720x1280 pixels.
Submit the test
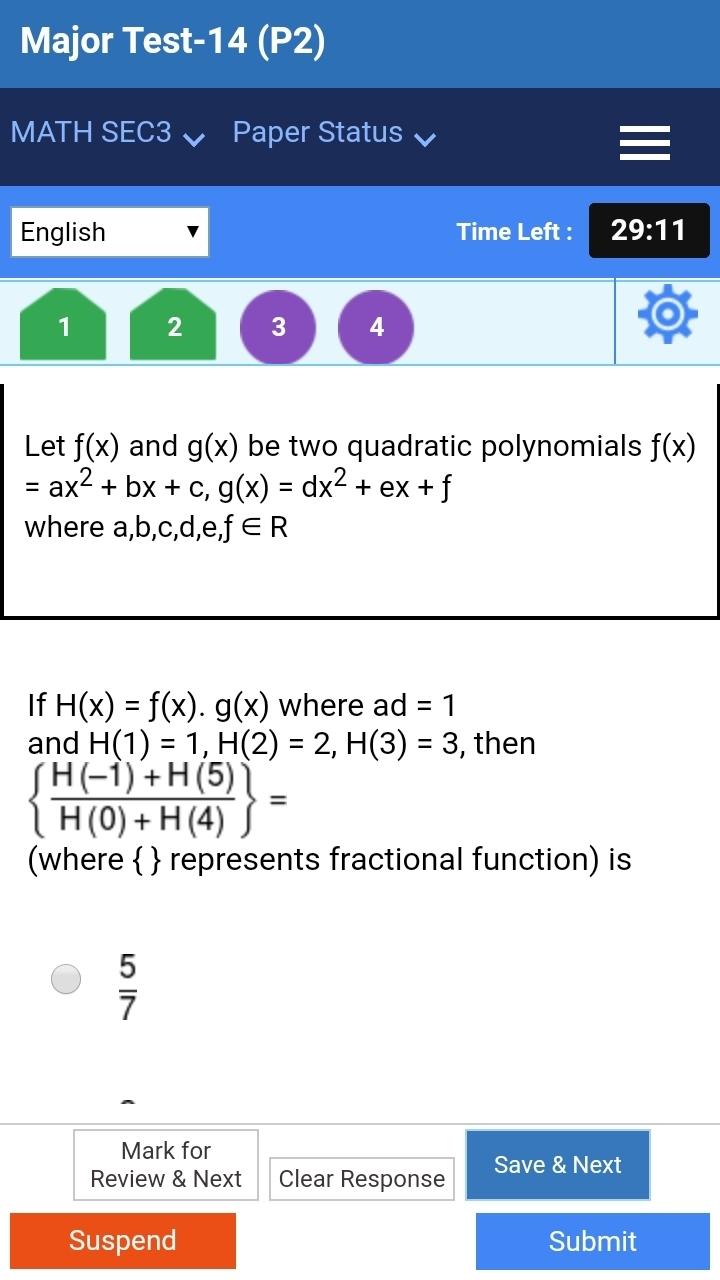tap(592, 1241)
